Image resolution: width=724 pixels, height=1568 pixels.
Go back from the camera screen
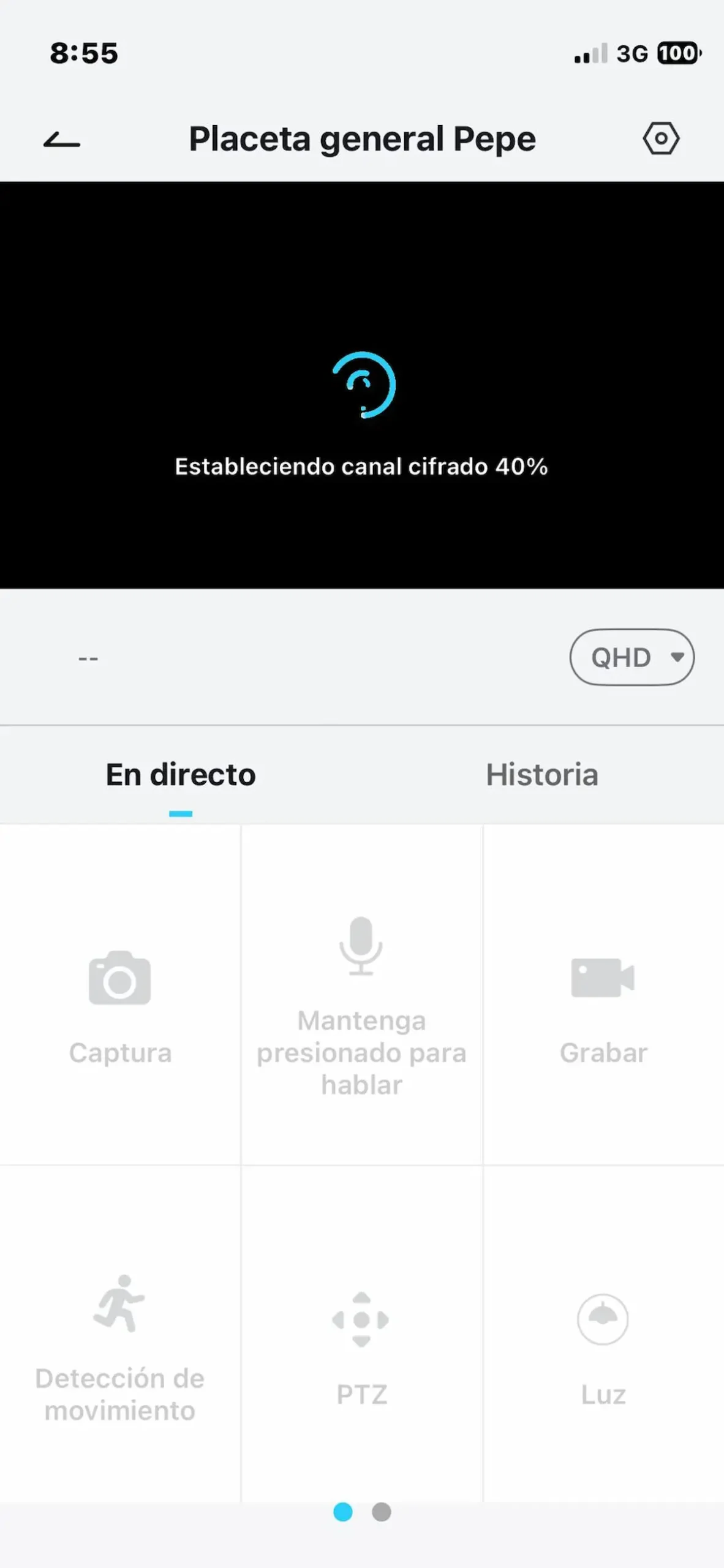pos(62,140)
